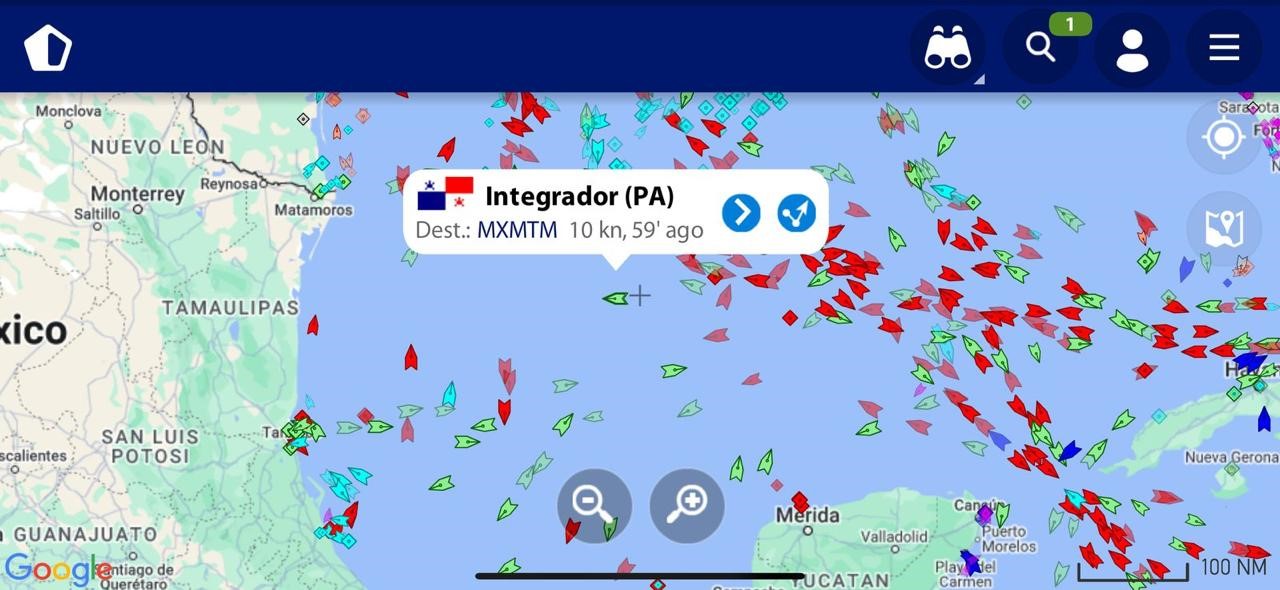Viewport: 1280px width, 590px height.
Task: Open the map layers options
Action: (x=1224, y=229)
